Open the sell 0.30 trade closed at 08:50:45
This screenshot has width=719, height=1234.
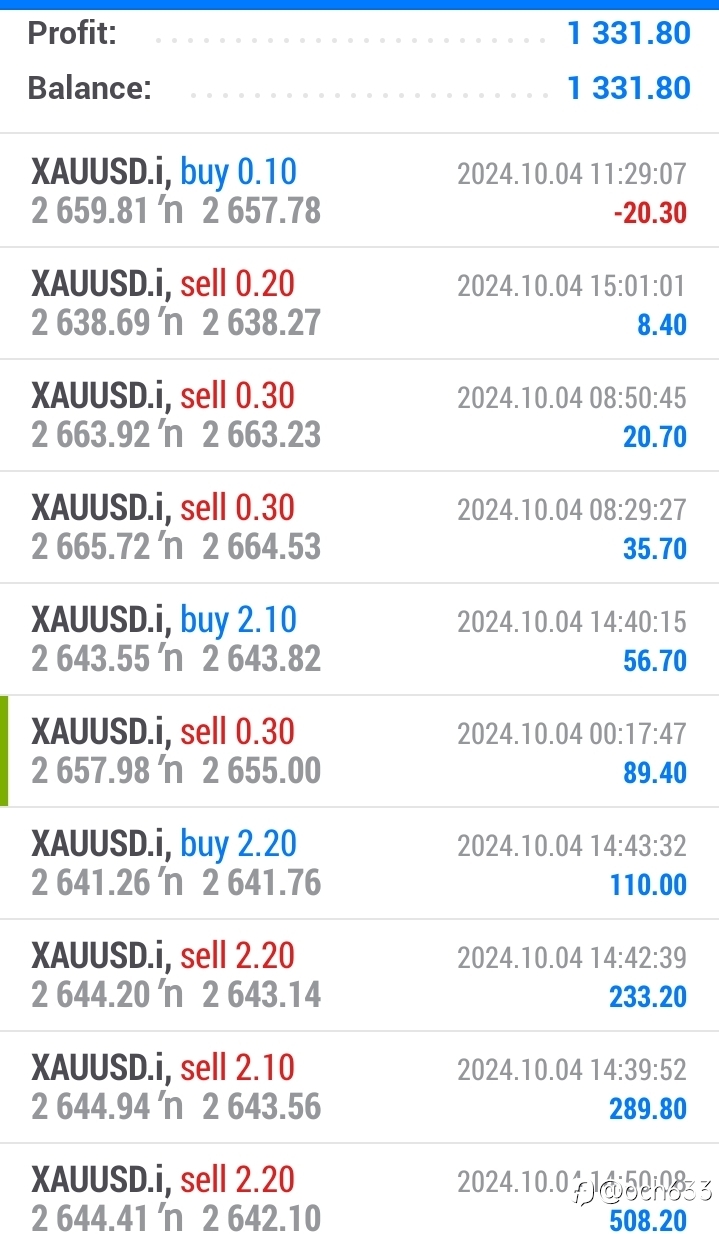pos(359,415)
